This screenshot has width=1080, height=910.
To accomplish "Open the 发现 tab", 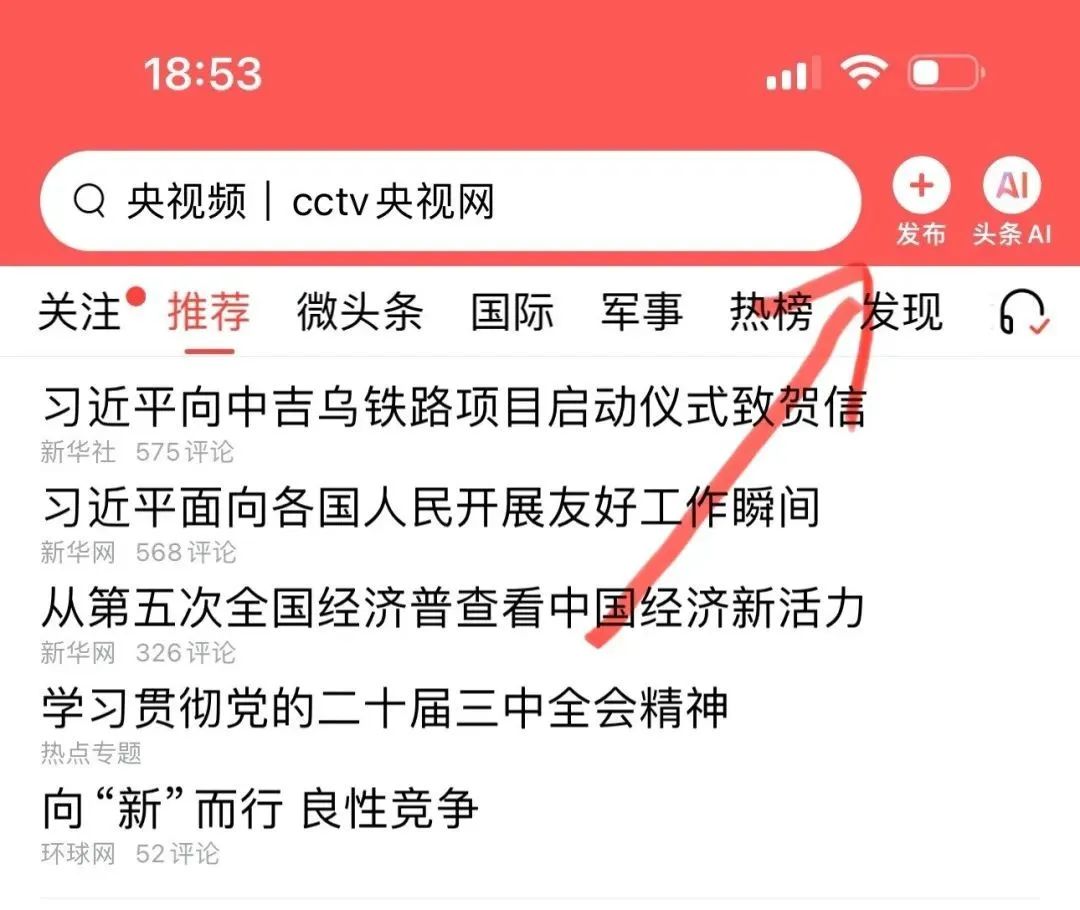I will click(x=901, y=312).
